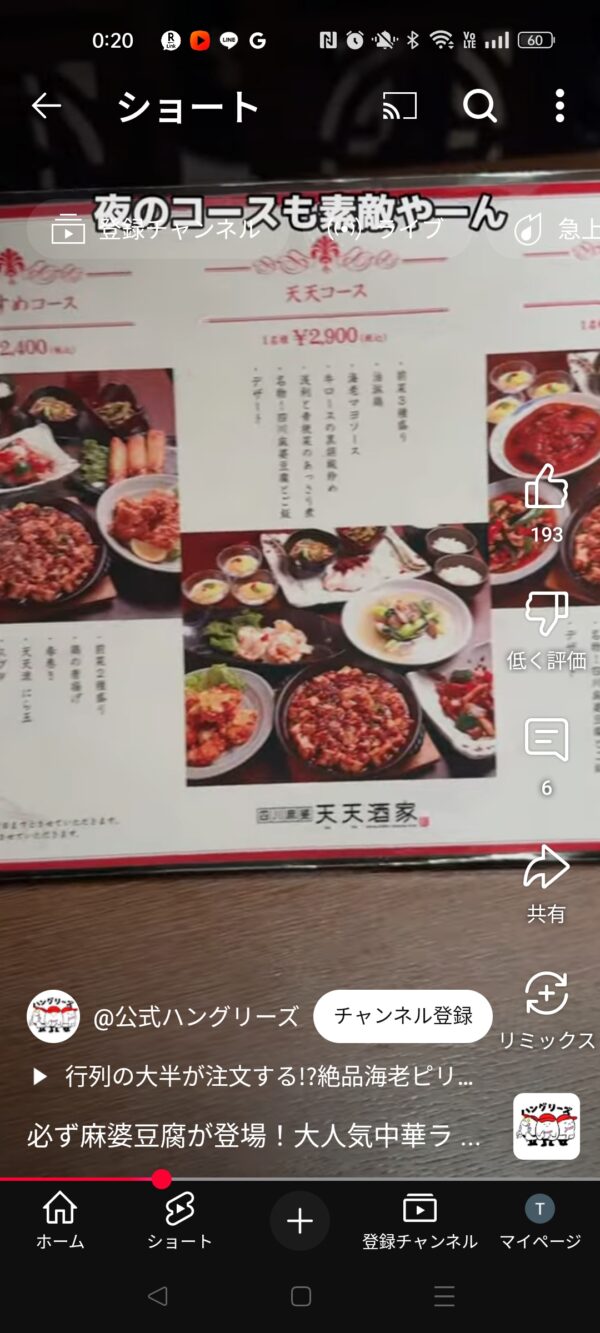Open the search icon
The height and width of the screenshot is (1333, 600).
click(480, 106)
